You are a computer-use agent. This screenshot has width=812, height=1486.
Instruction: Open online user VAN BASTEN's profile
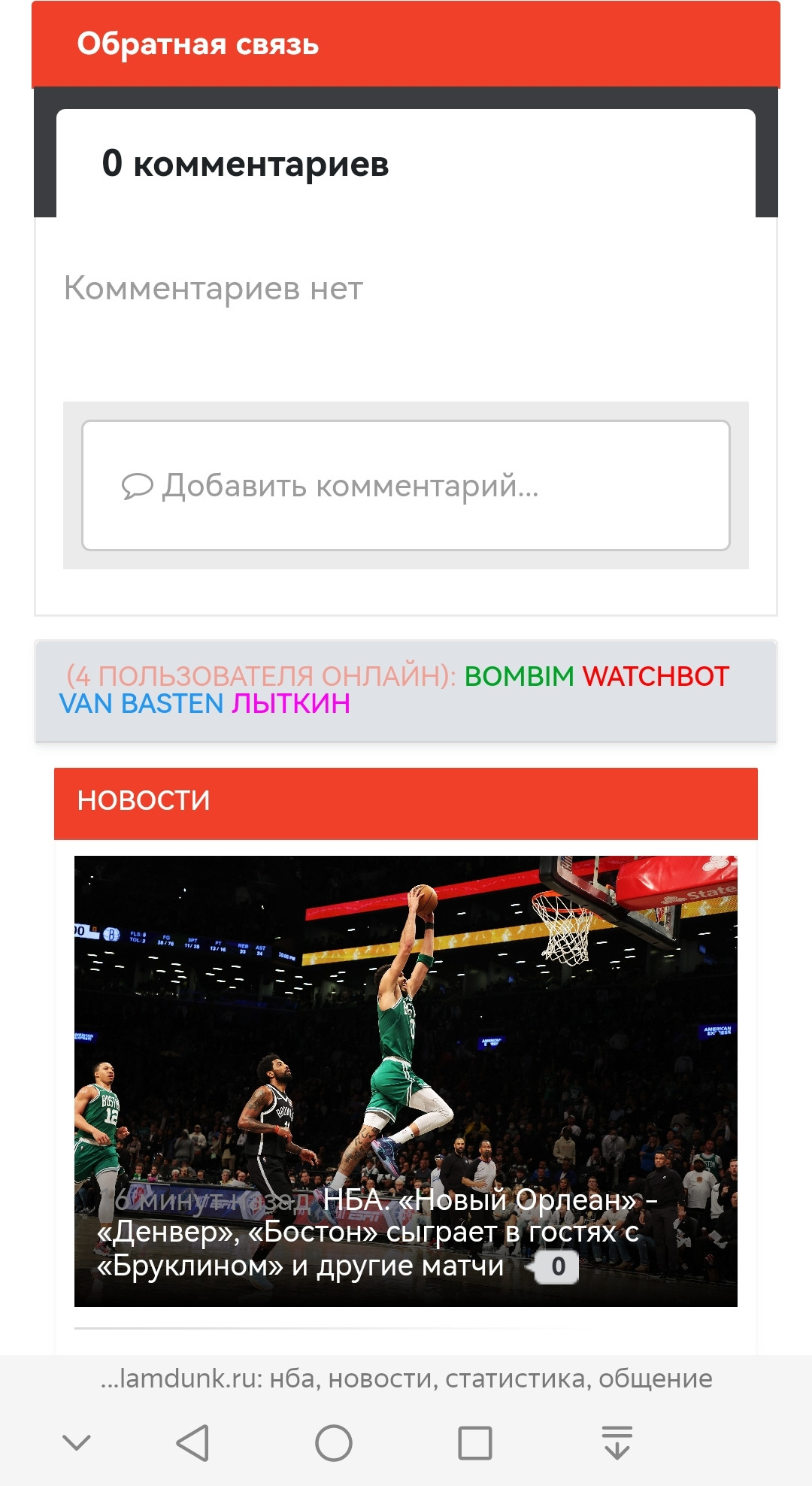141,704
